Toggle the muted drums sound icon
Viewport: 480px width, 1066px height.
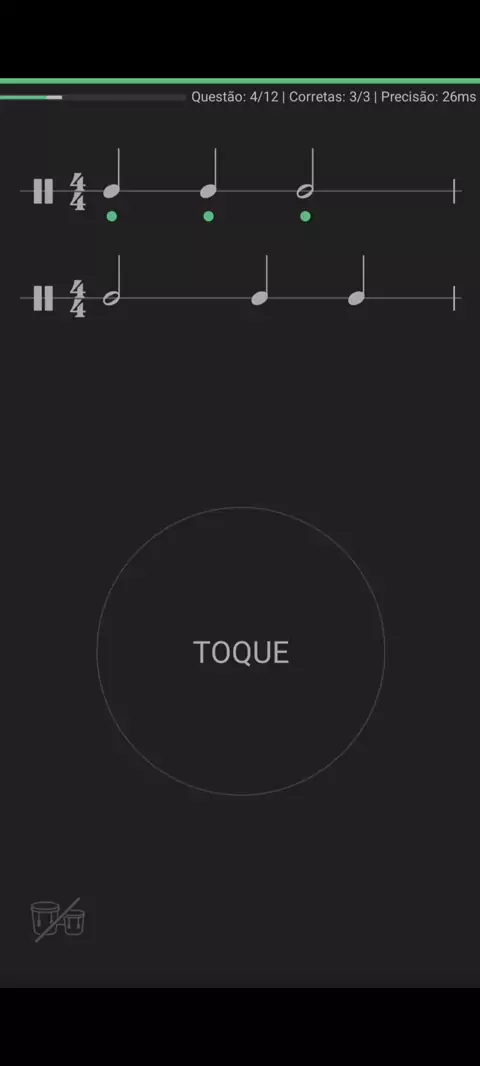(58, 919)
